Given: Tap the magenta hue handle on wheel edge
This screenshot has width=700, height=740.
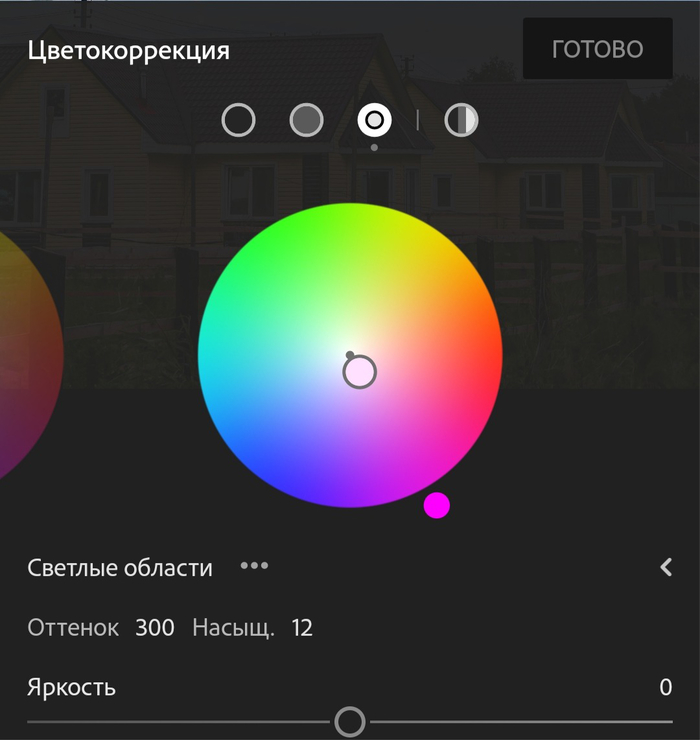Looking at the screenshot, I should 437,505.
